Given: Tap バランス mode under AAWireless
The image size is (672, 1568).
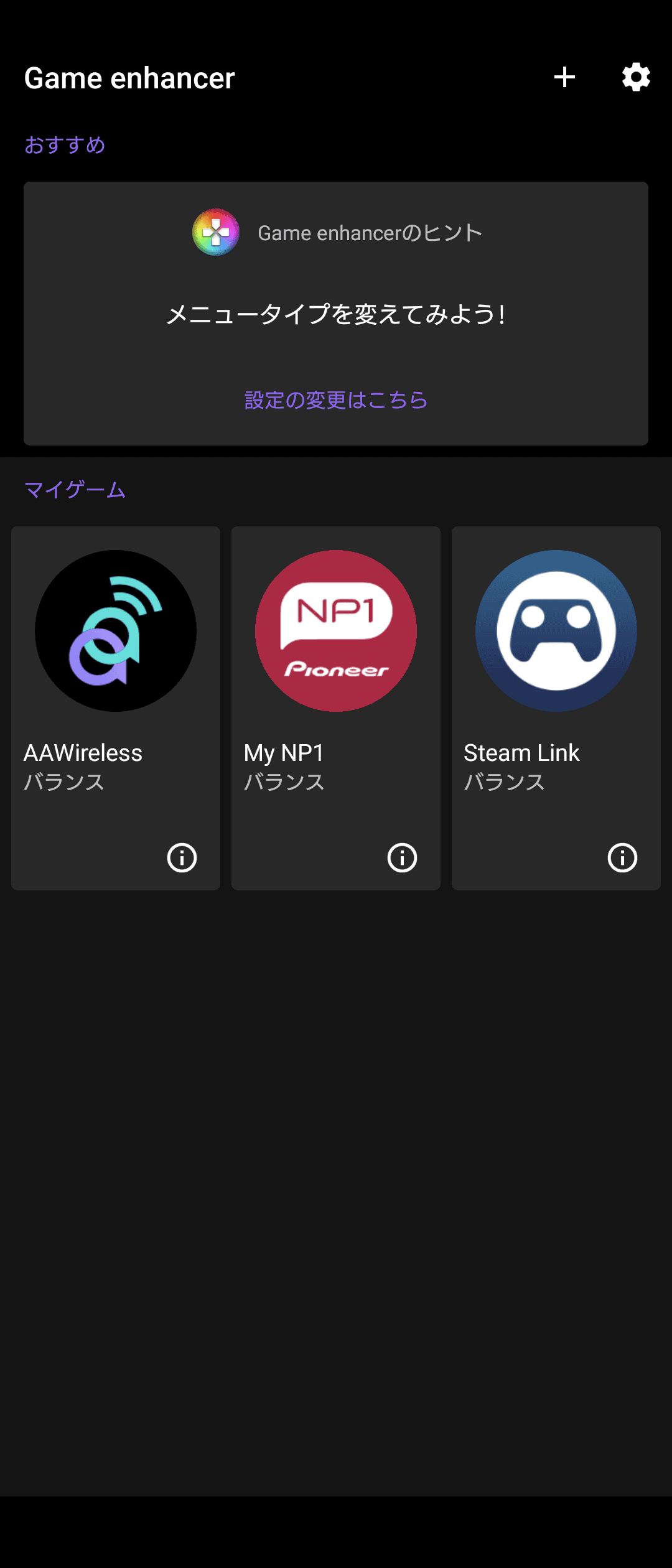Looking at the screenshot, I should click(x=64, y=783).
